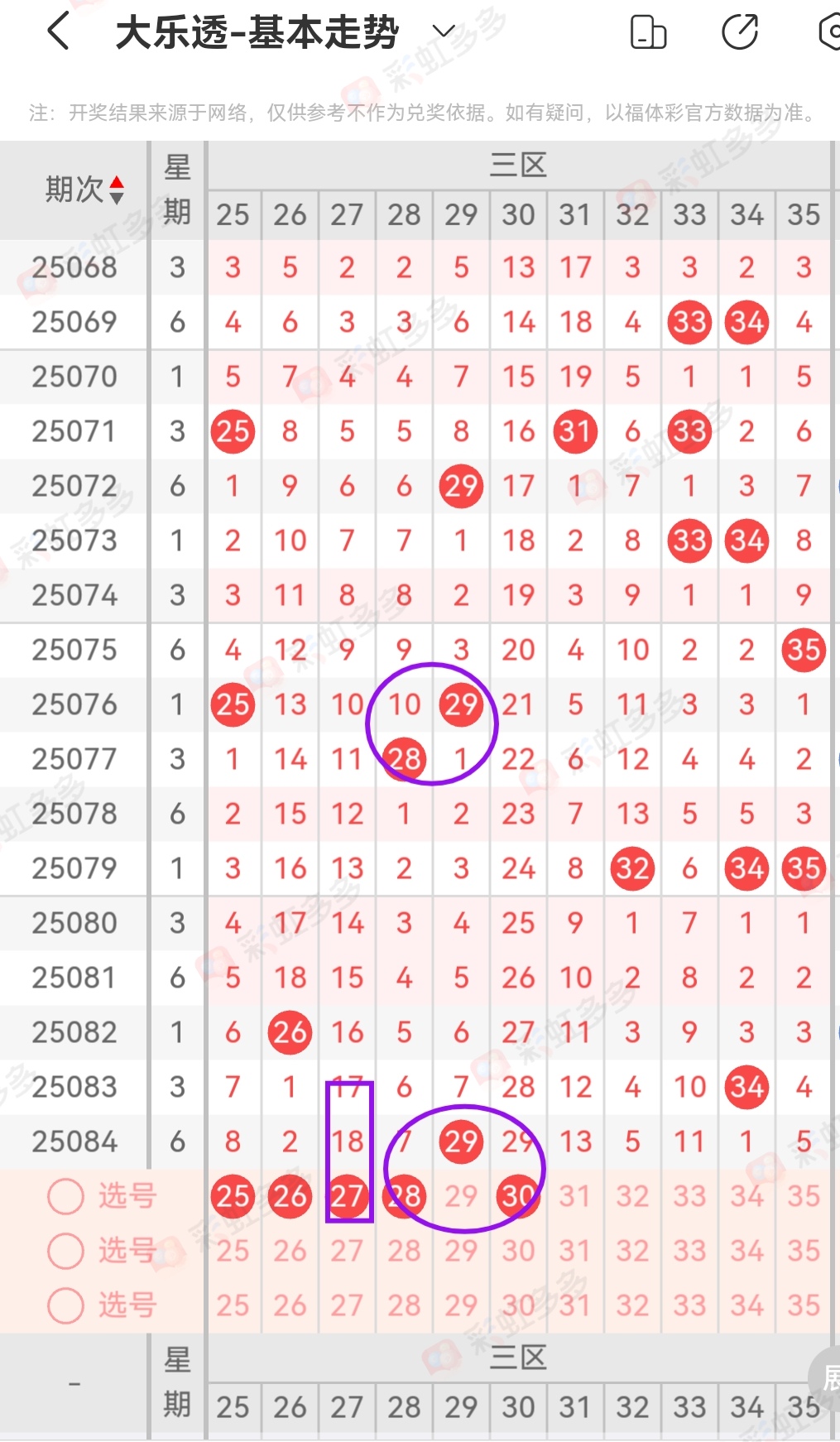Tap the circled 34 ball in period 25069

click(746, 322)
